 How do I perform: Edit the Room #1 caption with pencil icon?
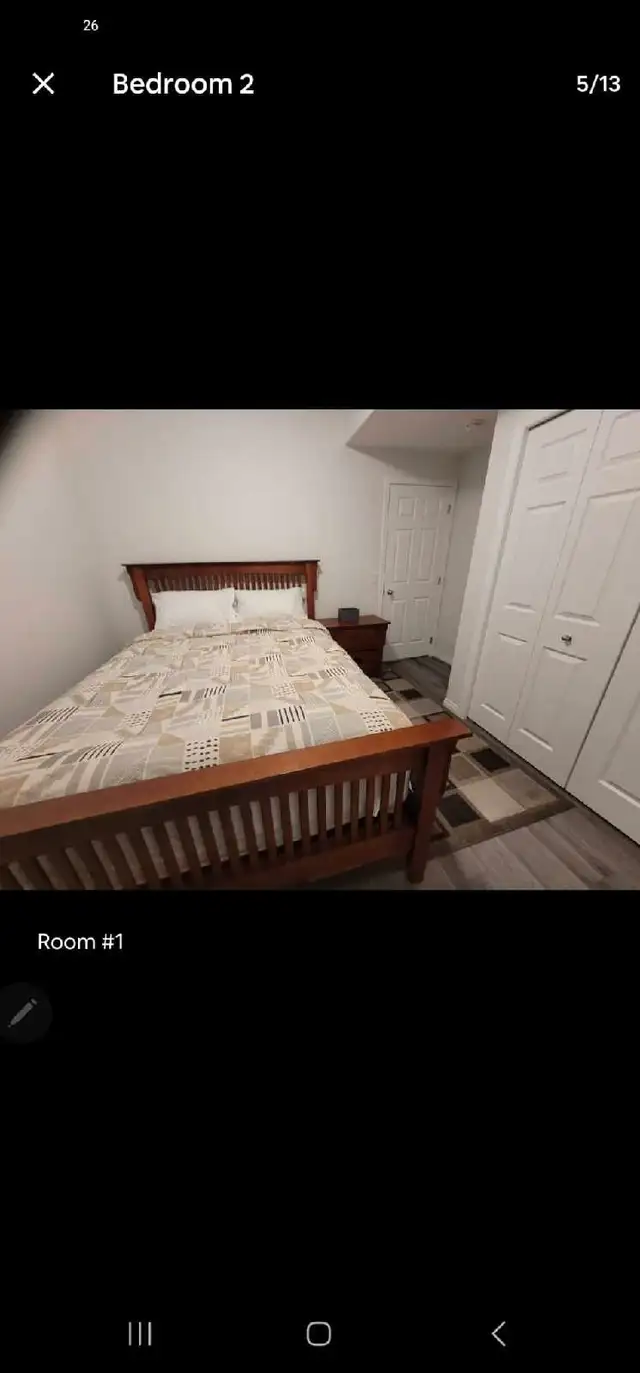(22, 1013)
